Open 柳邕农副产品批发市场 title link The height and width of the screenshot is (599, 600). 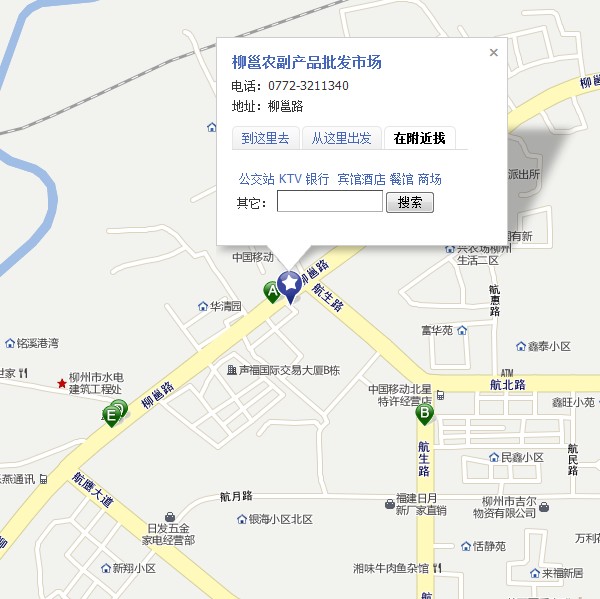(306, 62)
